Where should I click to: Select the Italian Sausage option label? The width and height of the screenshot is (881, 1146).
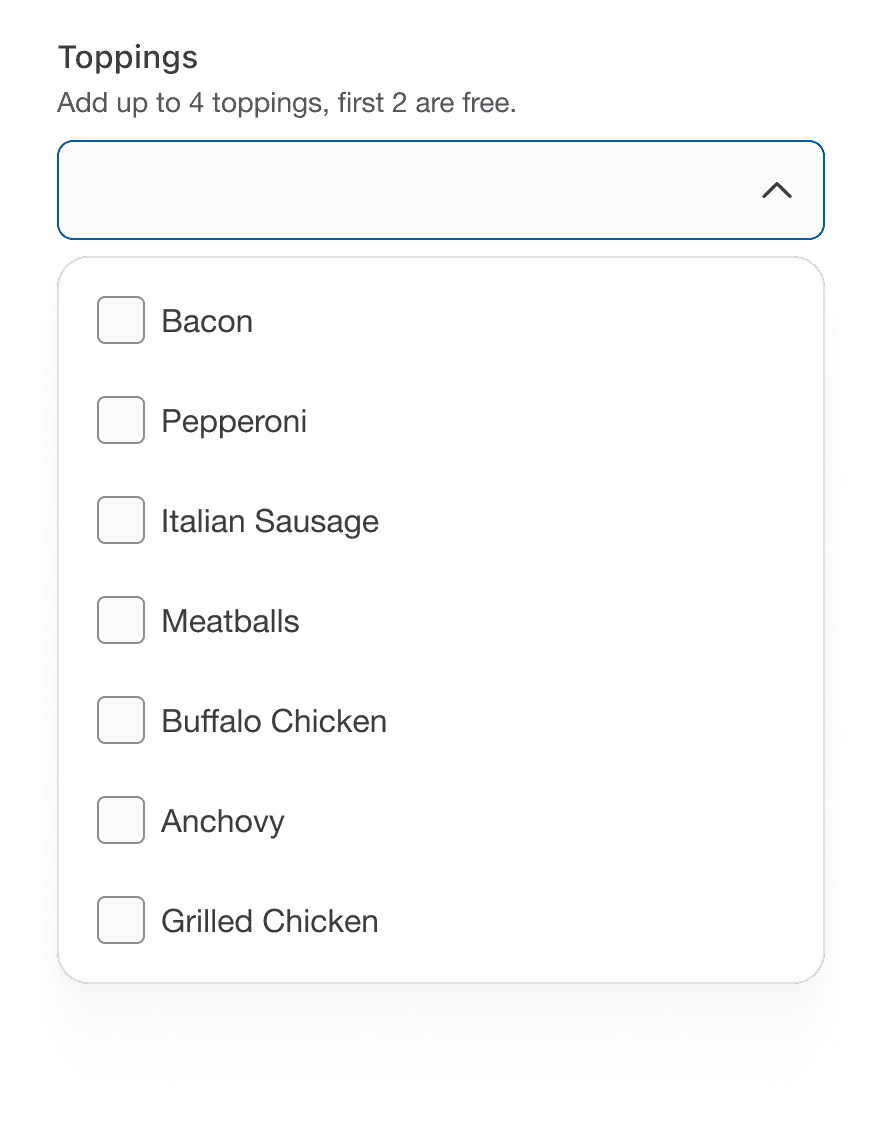(269, 520)
